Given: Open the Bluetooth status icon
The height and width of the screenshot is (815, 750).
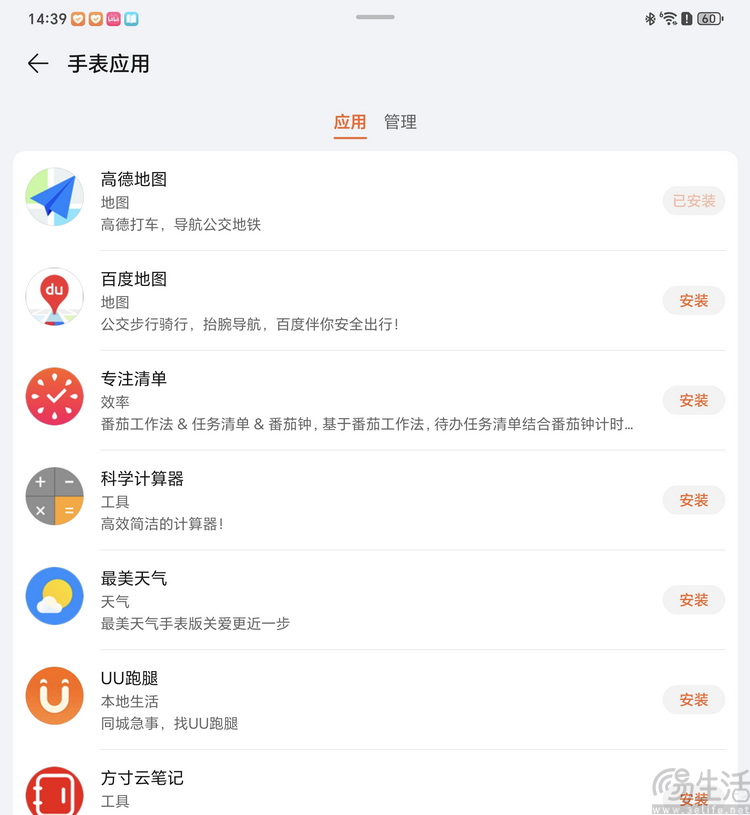Looking at the screenshot, I should coord(651,17).
